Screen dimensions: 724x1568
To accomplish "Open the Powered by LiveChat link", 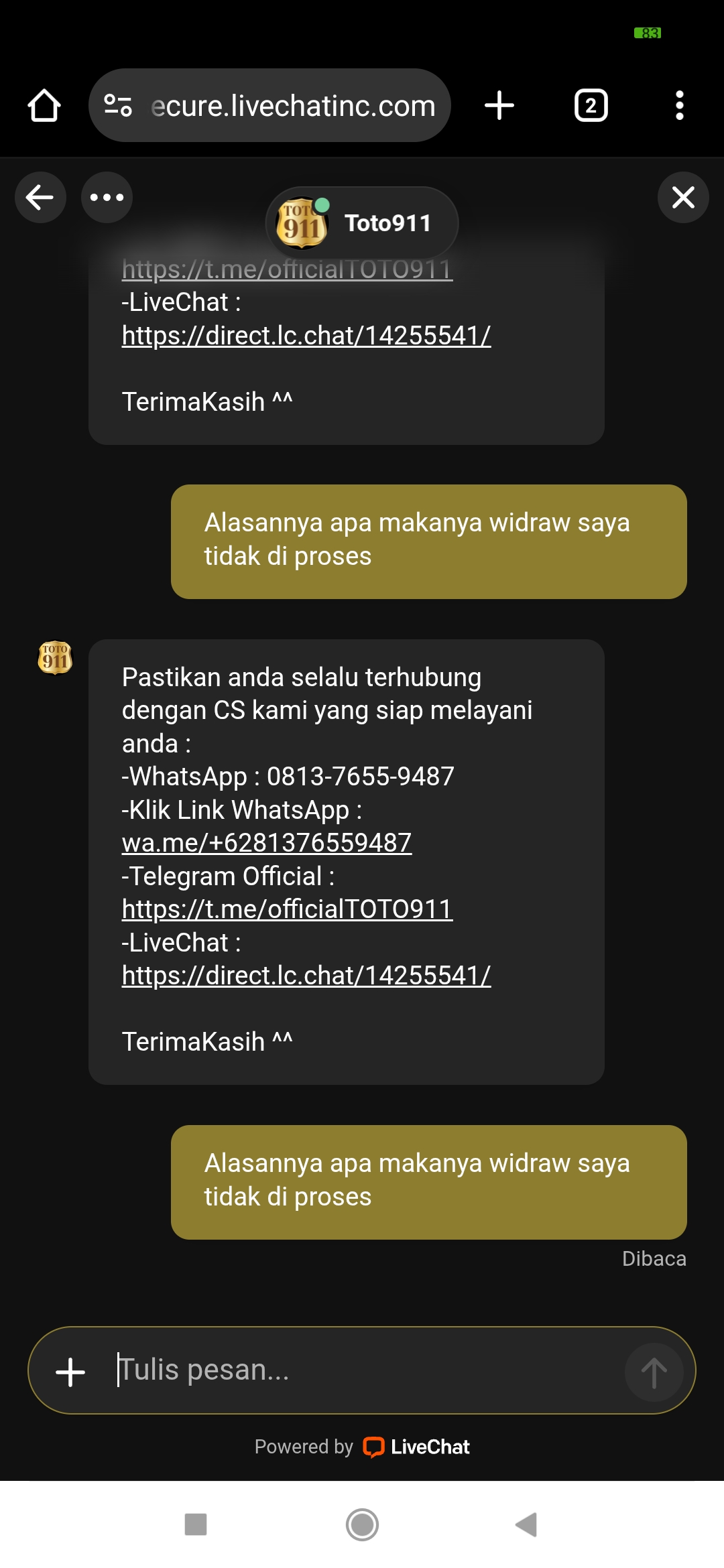I will click(x=362, y=1447).
